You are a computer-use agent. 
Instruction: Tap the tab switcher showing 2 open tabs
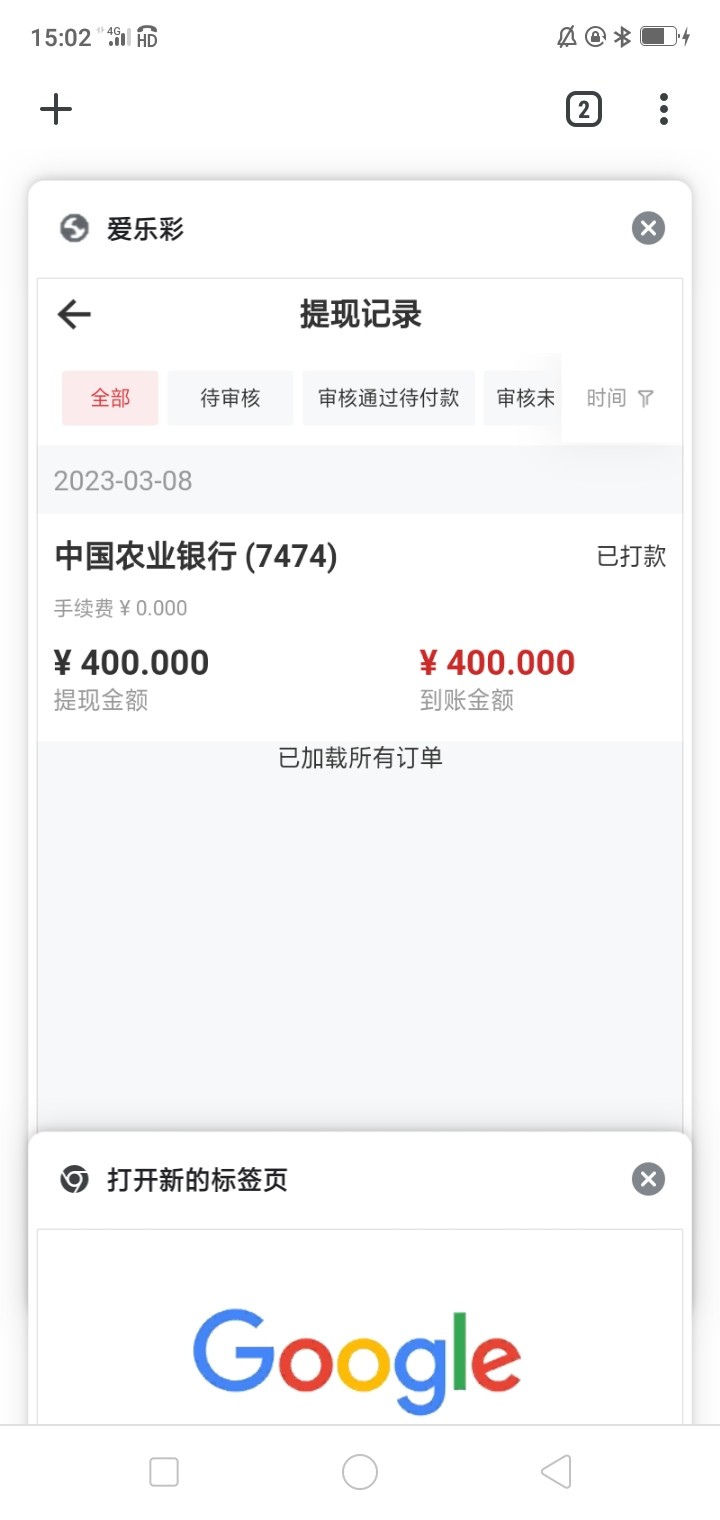[x=583, y=108]
